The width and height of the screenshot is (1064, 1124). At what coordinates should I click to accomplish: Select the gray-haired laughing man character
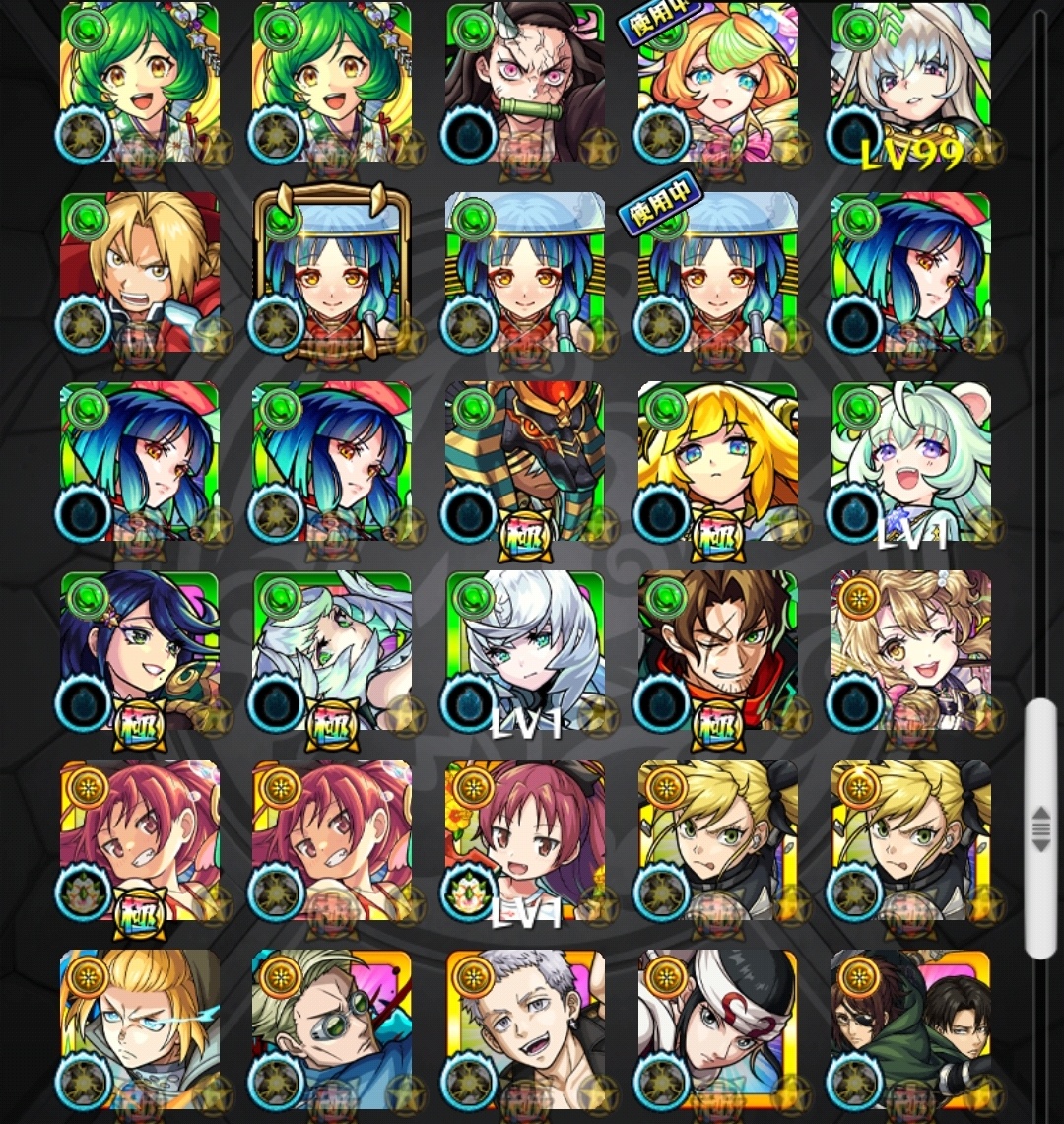click(x=524, y=1029)
